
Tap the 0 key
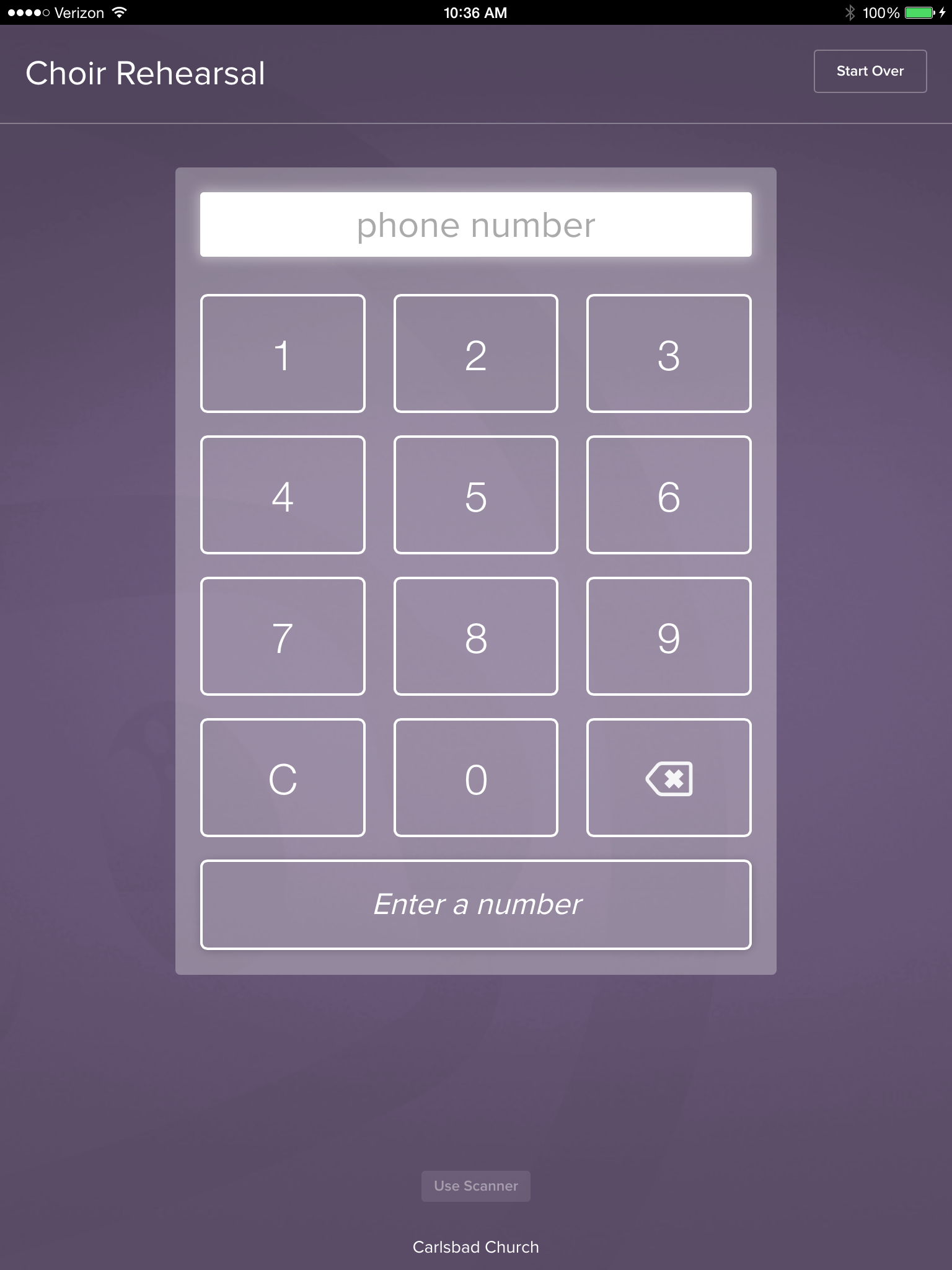click(475, 778)
